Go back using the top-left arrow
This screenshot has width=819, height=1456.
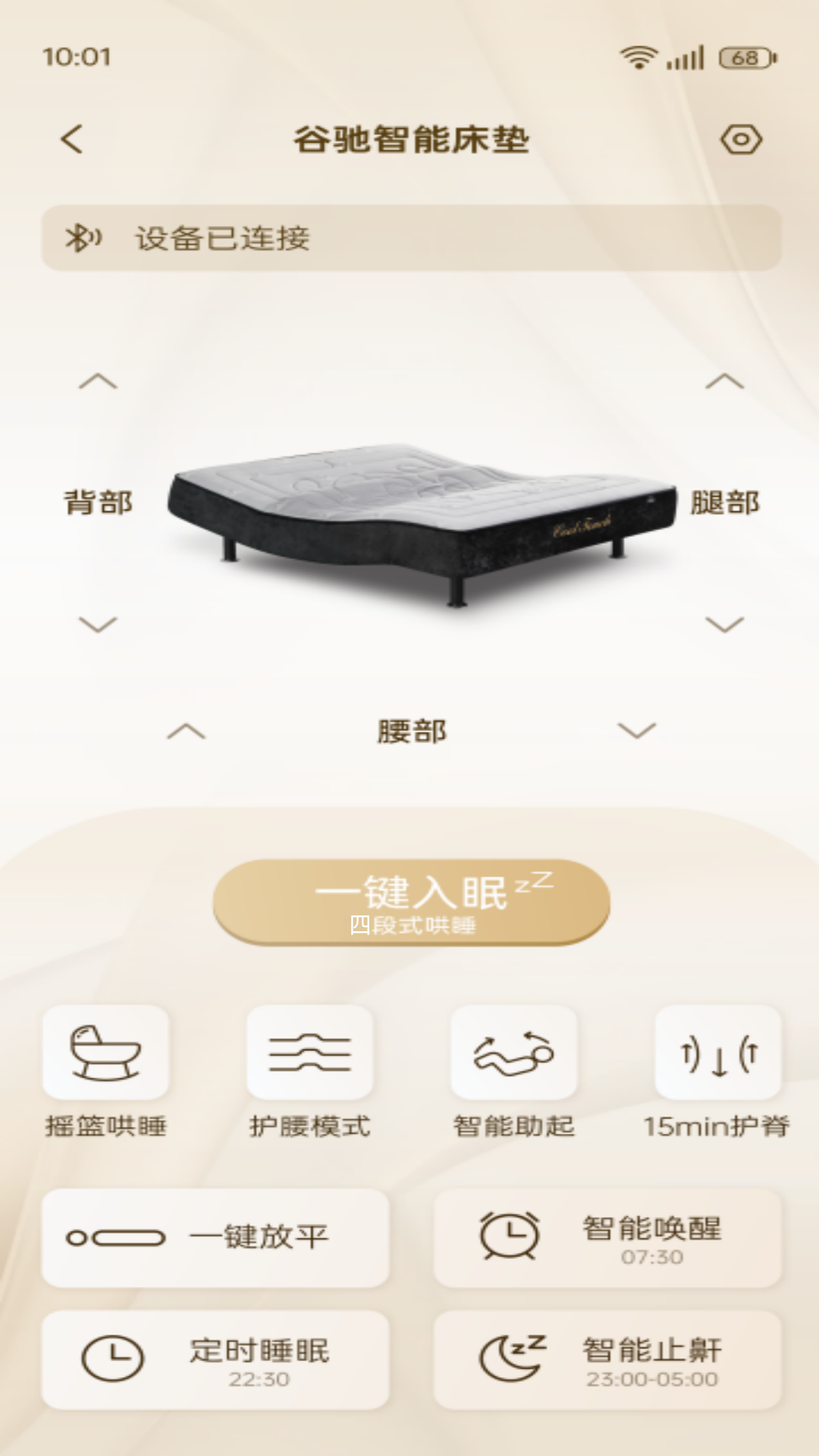coord(72,140)
